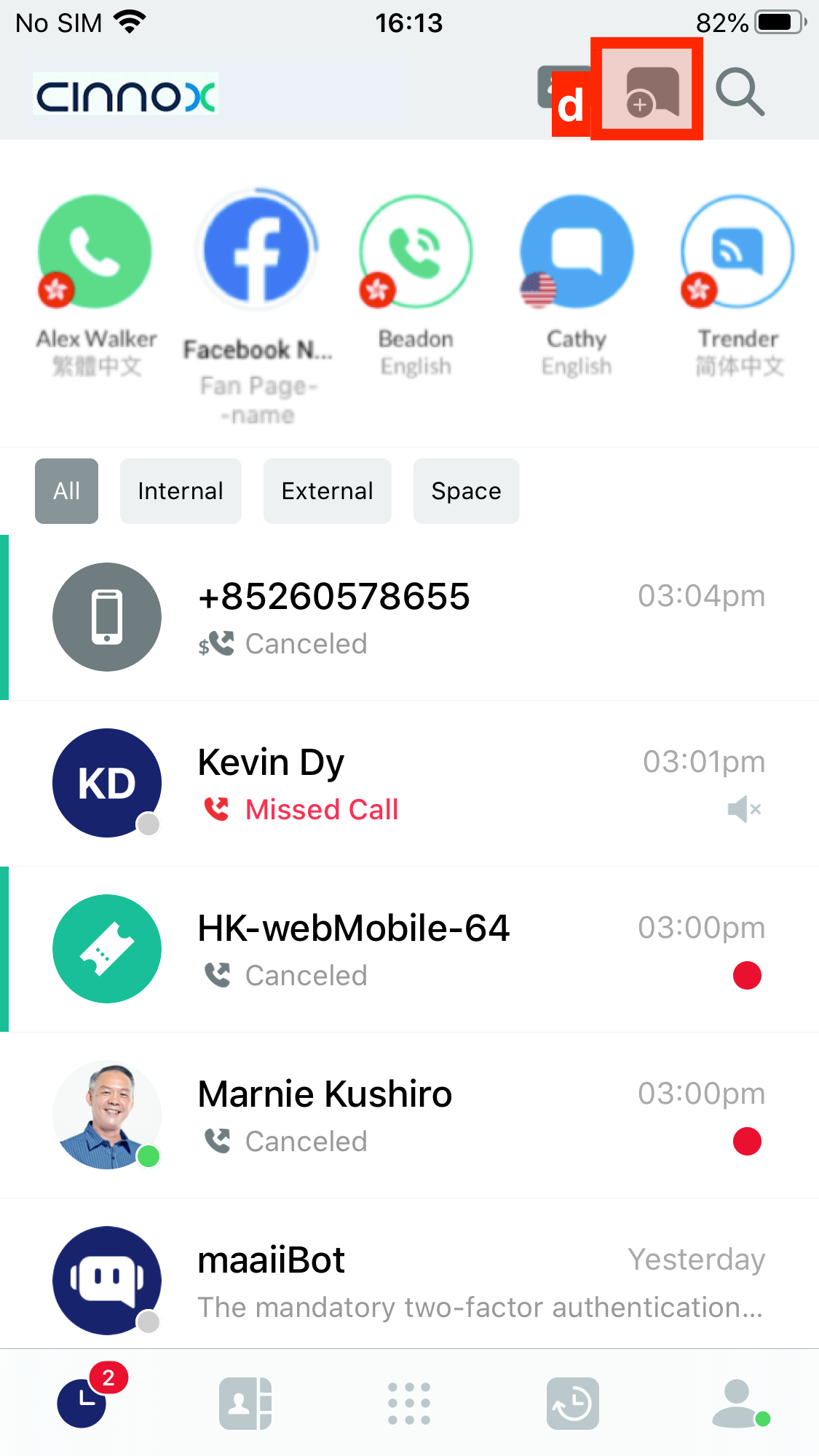Open Beadon's English call enquiry
819x1456 pixels.
[416, 252]
